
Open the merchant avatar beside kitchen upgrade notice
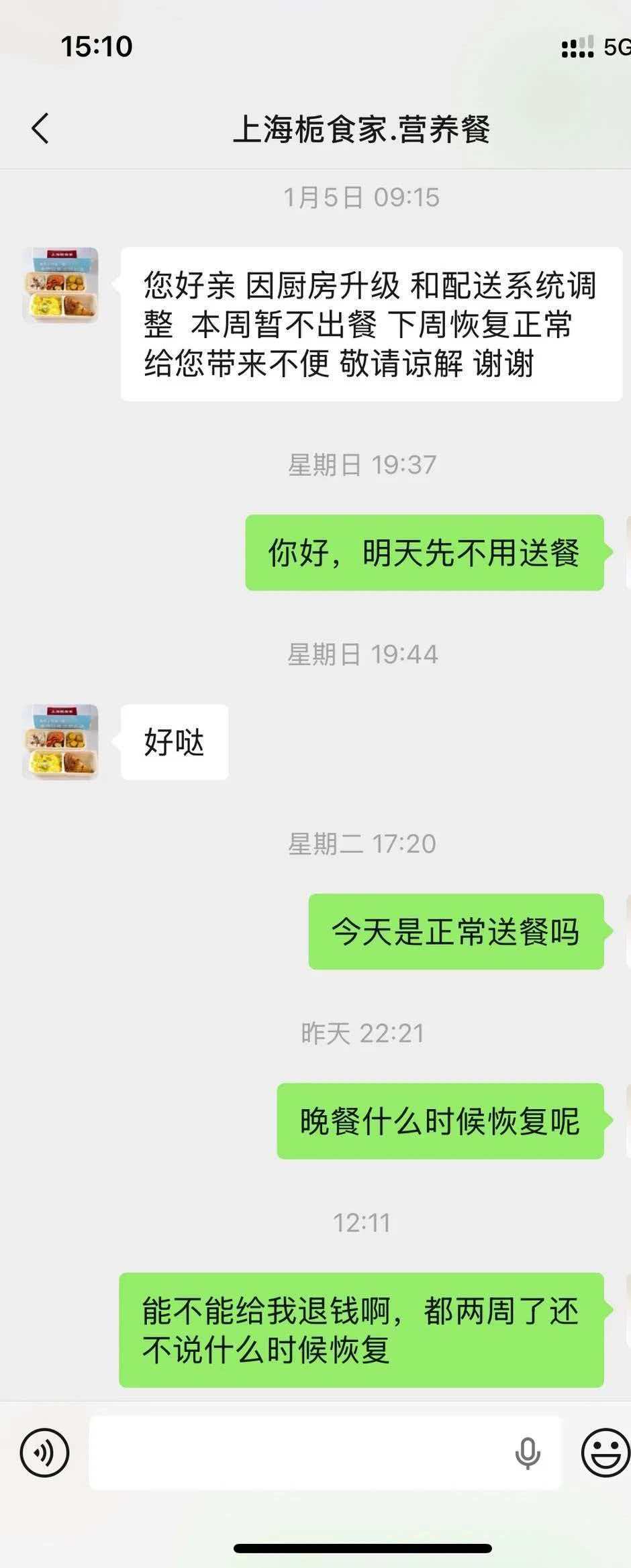click(60, 285)
